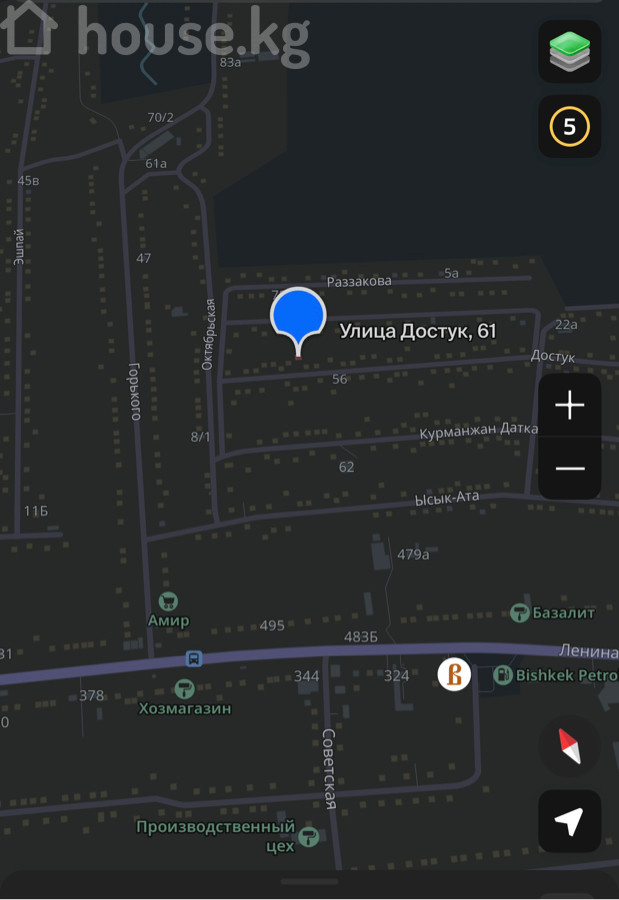Center map on my current location
Image resolution: width=619 pixels, height=900 pixels.
(x=570, y=822)
